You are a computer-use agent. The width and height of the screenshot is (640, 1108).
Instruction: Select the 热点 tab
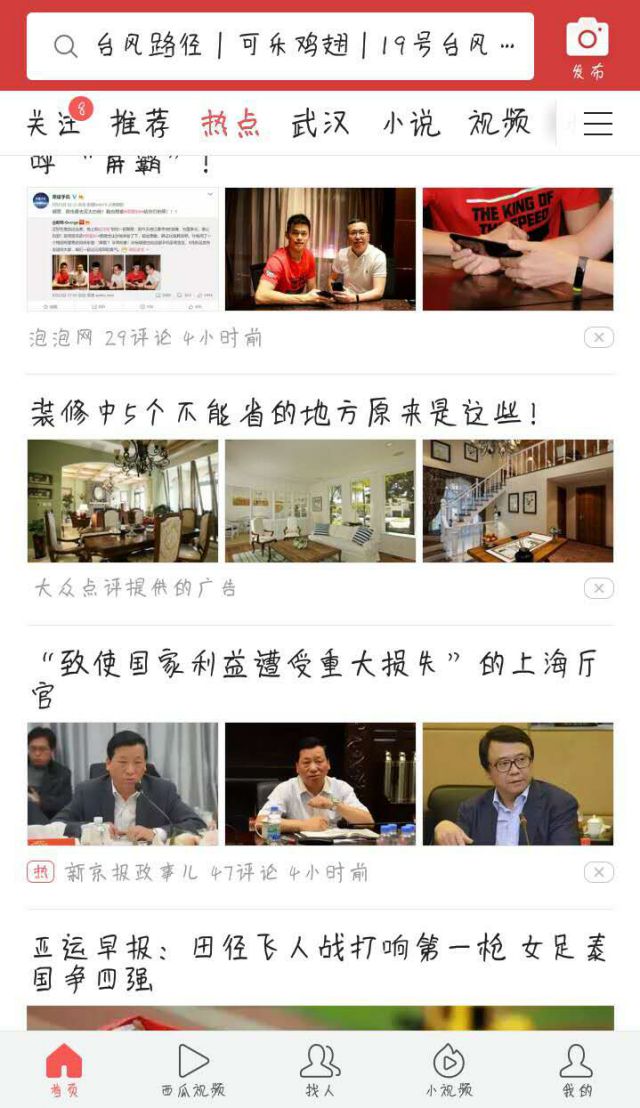pyautogui.click(x=230, y=124)
